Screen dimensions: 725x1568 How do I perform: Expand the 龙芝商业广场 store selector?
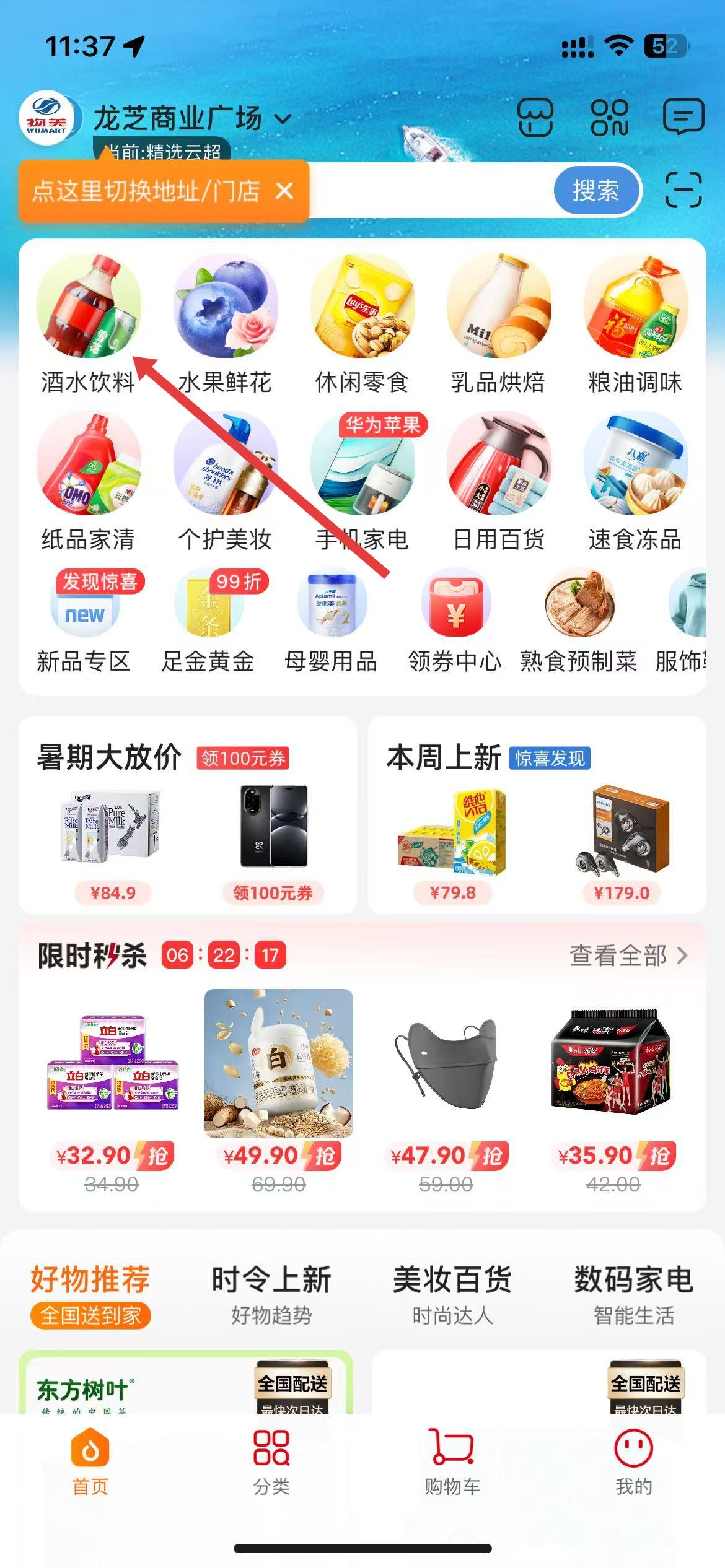click(x=192, y=118)
